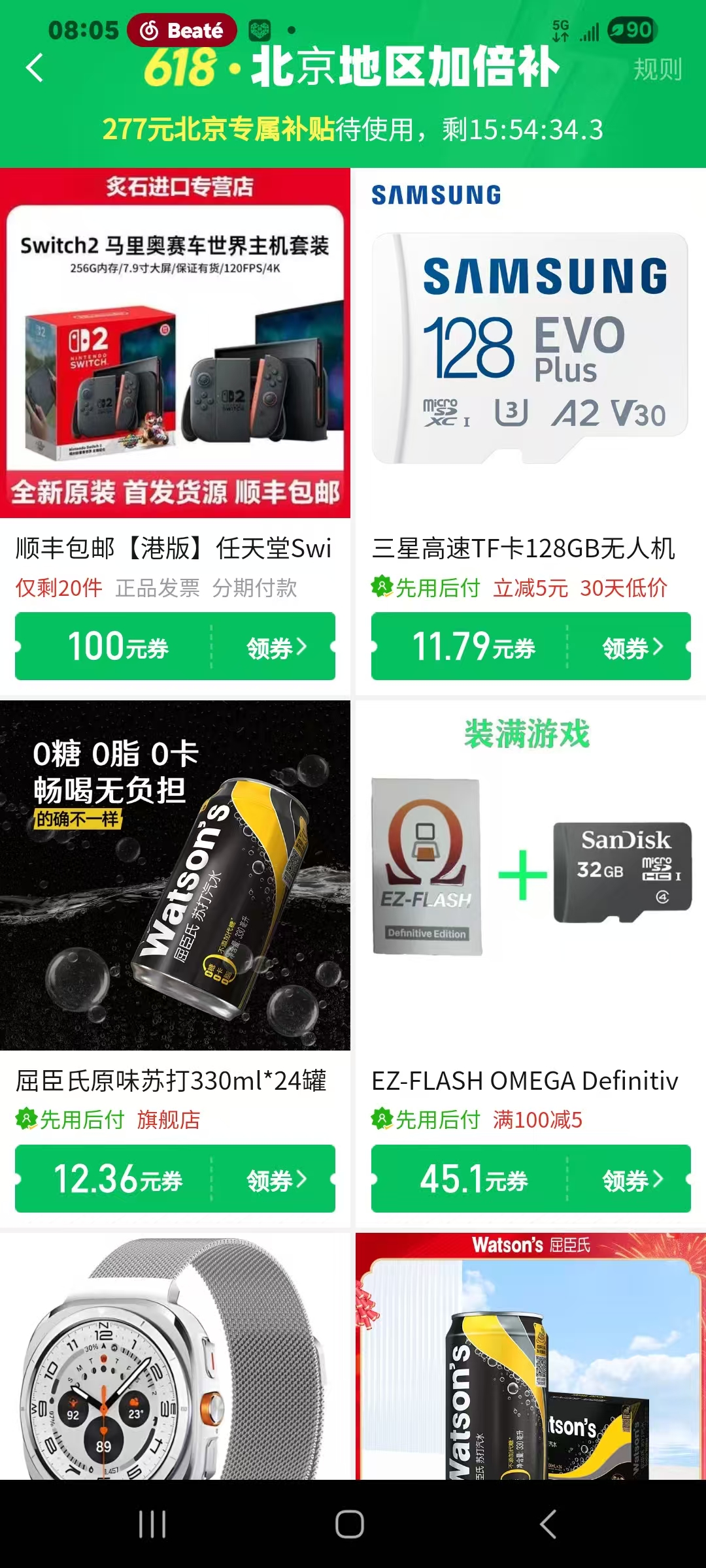This screenshot has width=706, height=1568.
Task: Open recent apps from navigation bar
Action: pyautogui.click(x=152, y=1524)
